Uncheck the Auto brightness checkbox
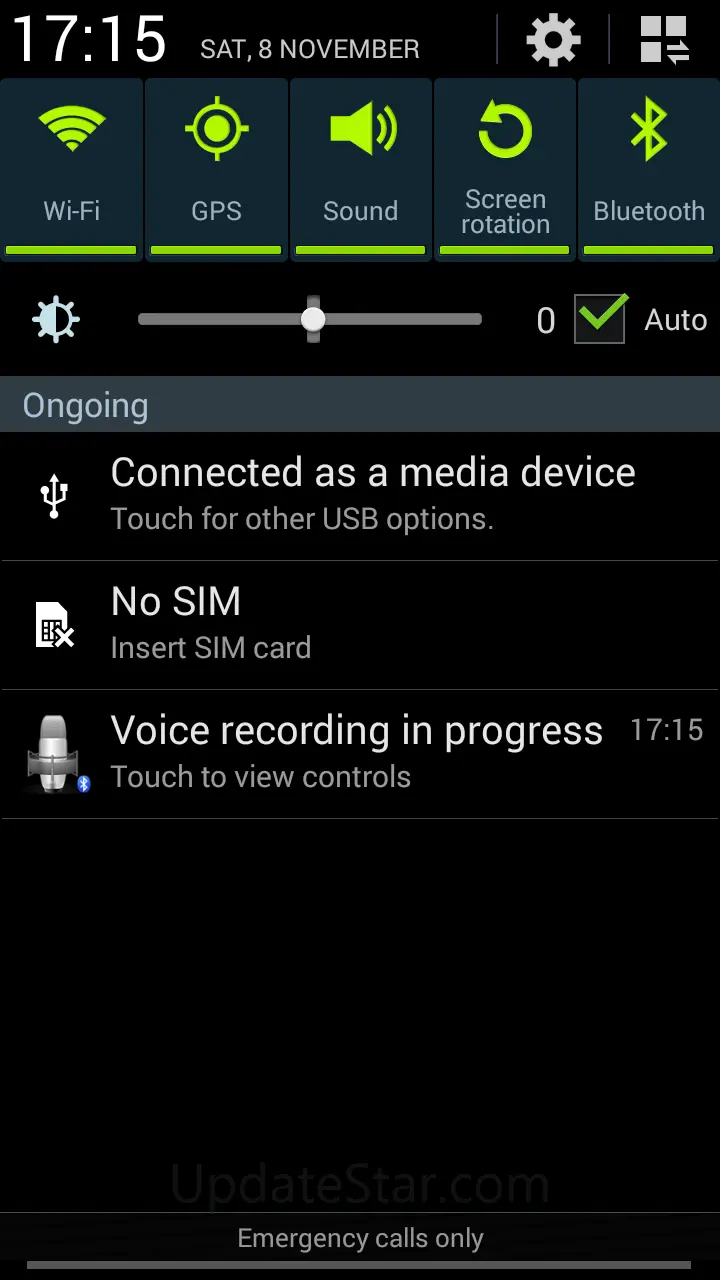Screen dimensions: 720x1280 (600, 319)
